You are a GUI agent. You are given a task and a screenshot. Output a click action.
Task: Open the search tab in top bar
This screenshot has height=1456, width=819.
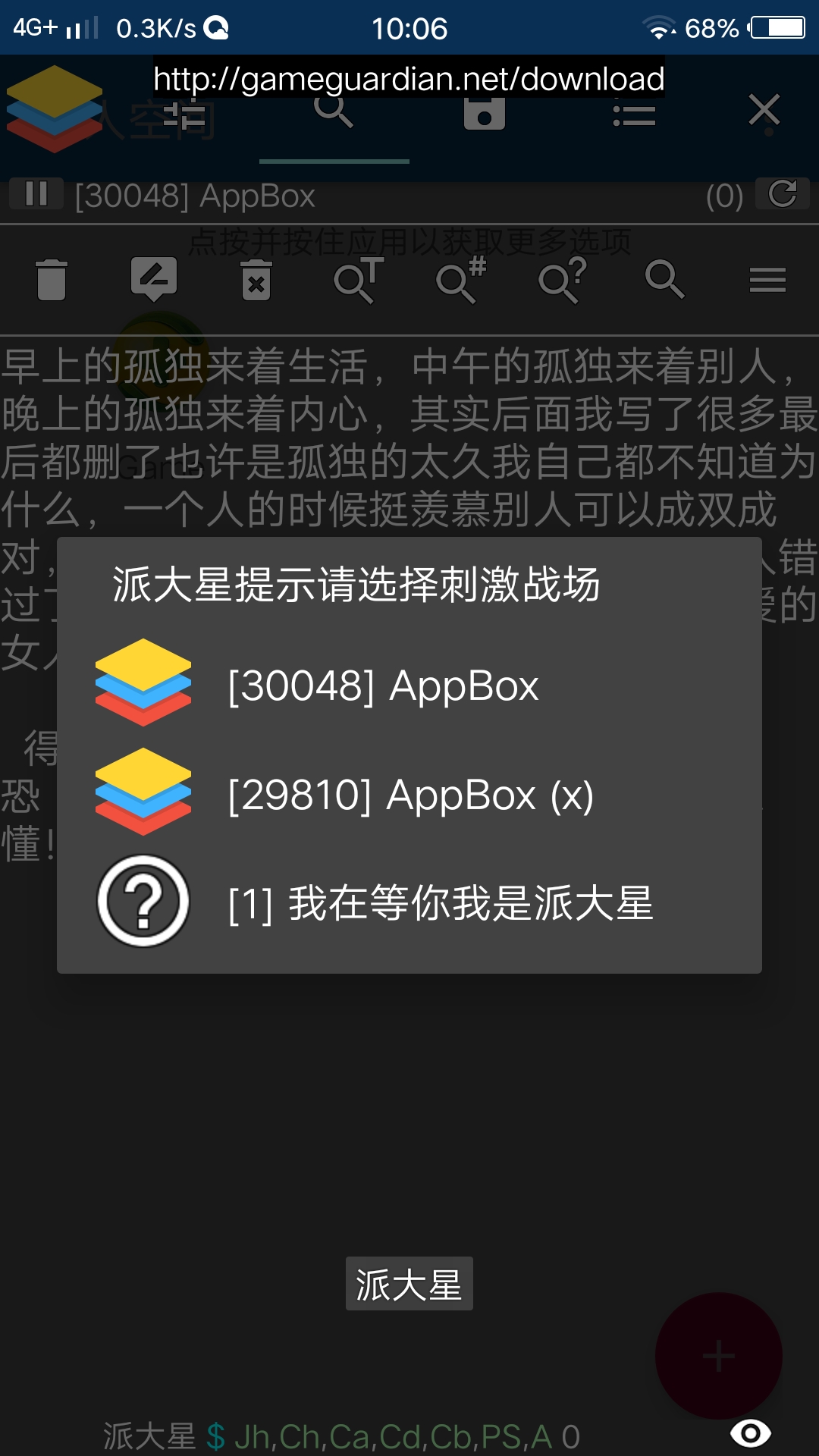334,111
